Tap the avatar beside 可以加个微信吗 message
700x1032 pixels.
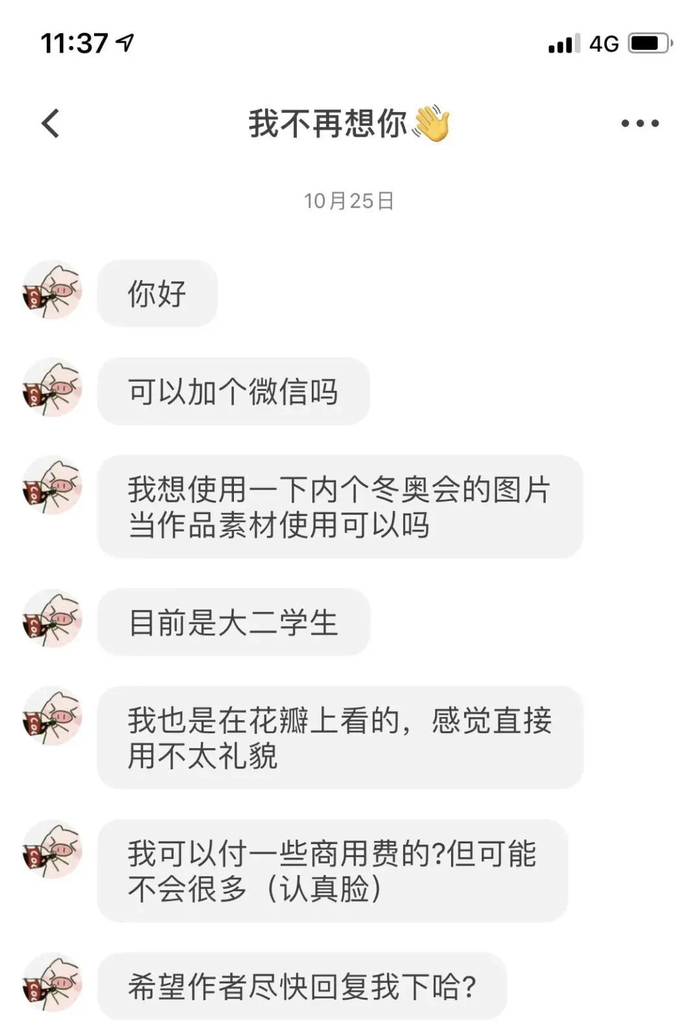coord(53,388)
